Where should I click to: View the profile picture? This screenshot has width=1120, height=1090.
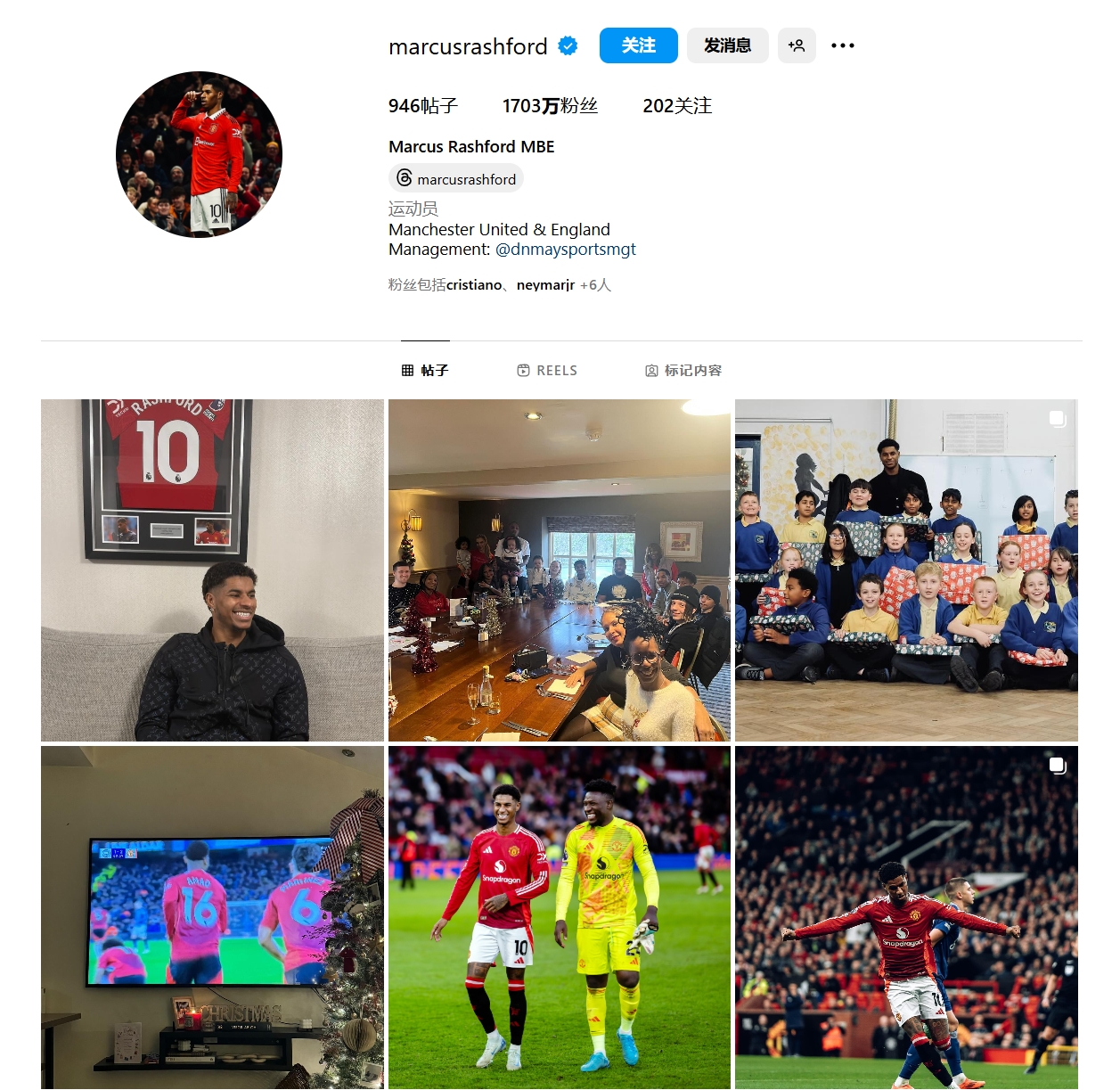[199, 154]
